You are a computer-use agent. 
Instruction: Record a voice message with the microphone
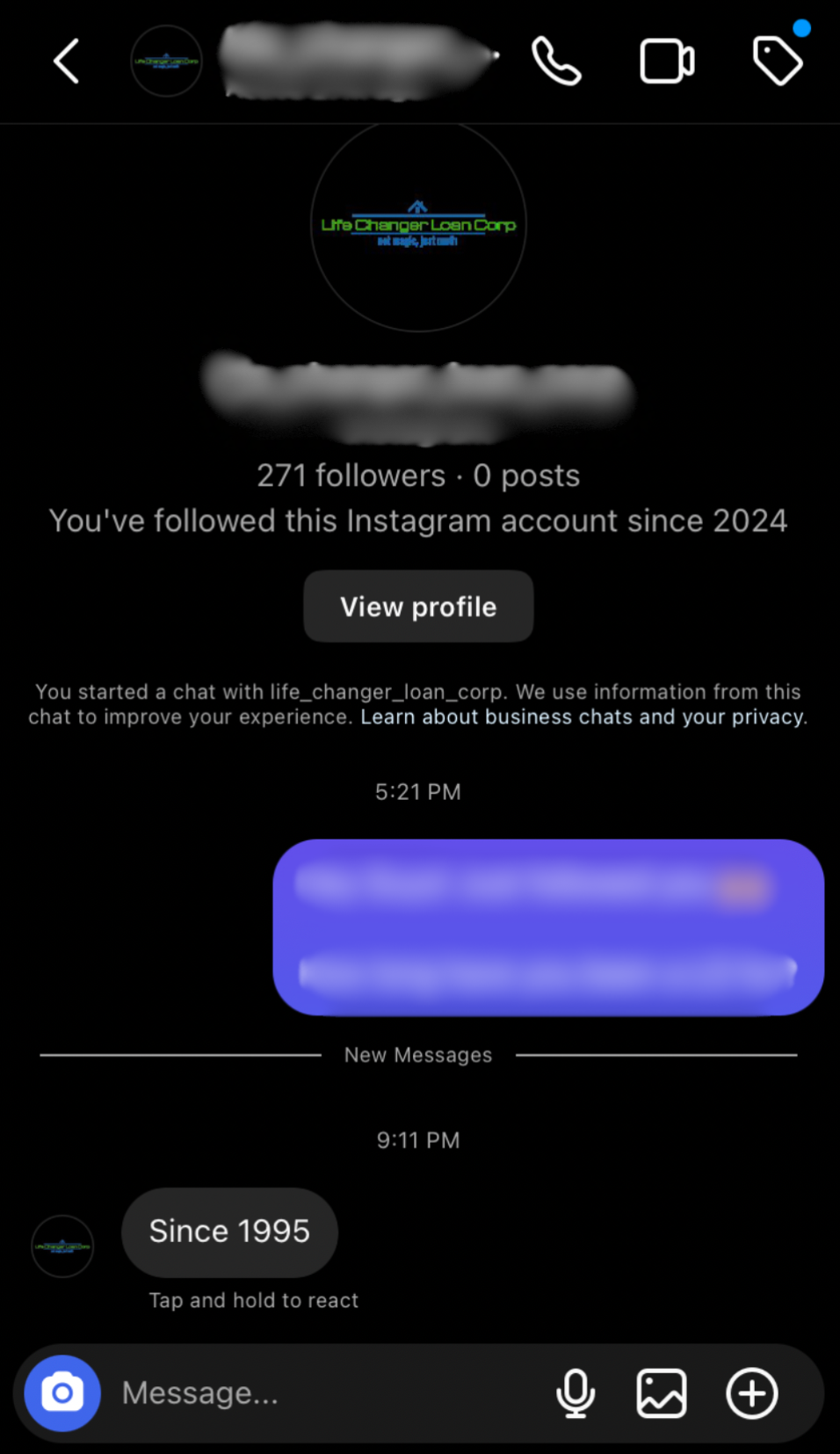[576, 1393]
